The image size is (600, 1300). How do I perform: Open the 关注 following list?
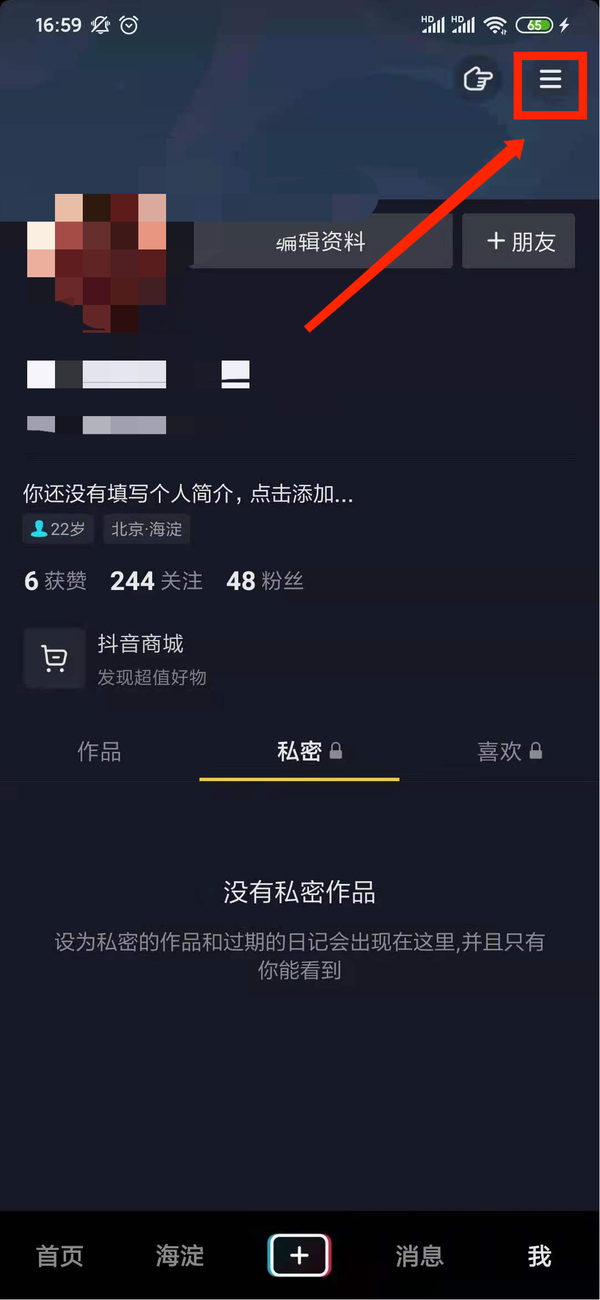pyautogui.click(x=156, y=581)
